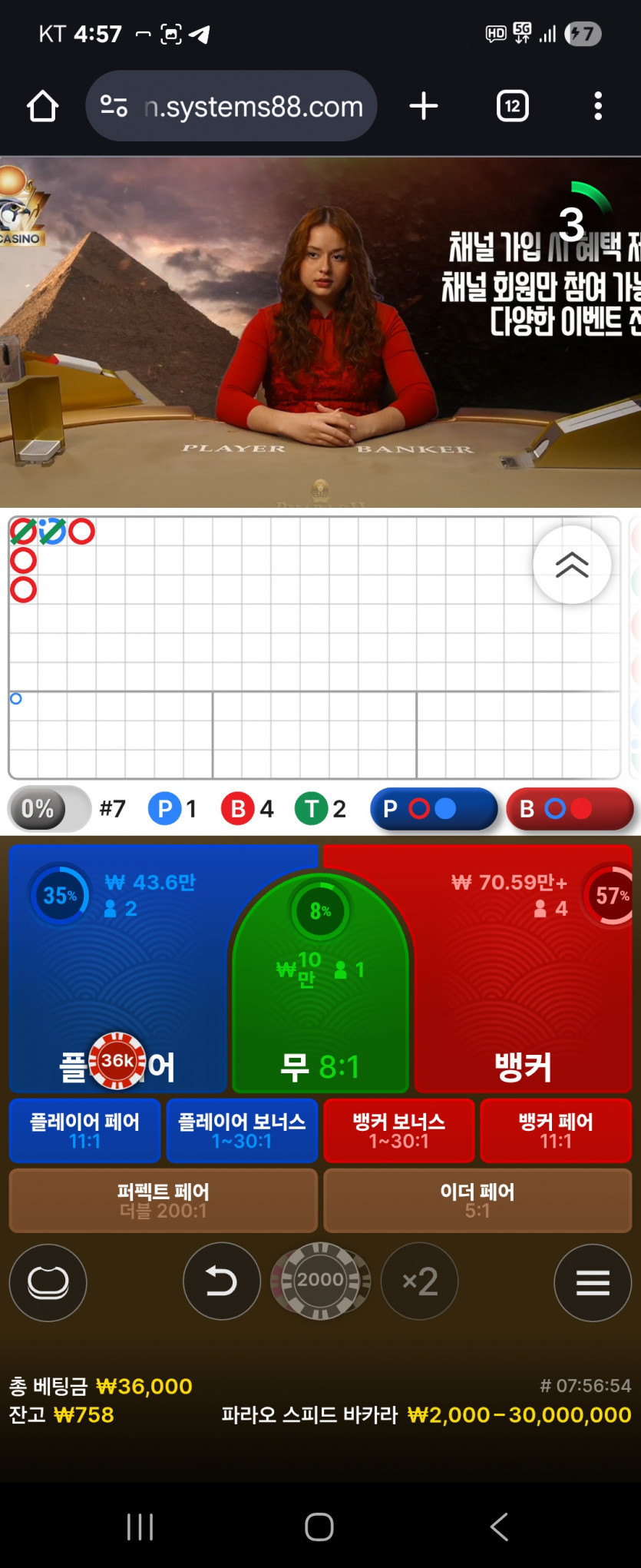Image resolution: width=641 pixels, height=1568 pixels.
Task: Open the browser home page
Action: [x=43, y=106]
